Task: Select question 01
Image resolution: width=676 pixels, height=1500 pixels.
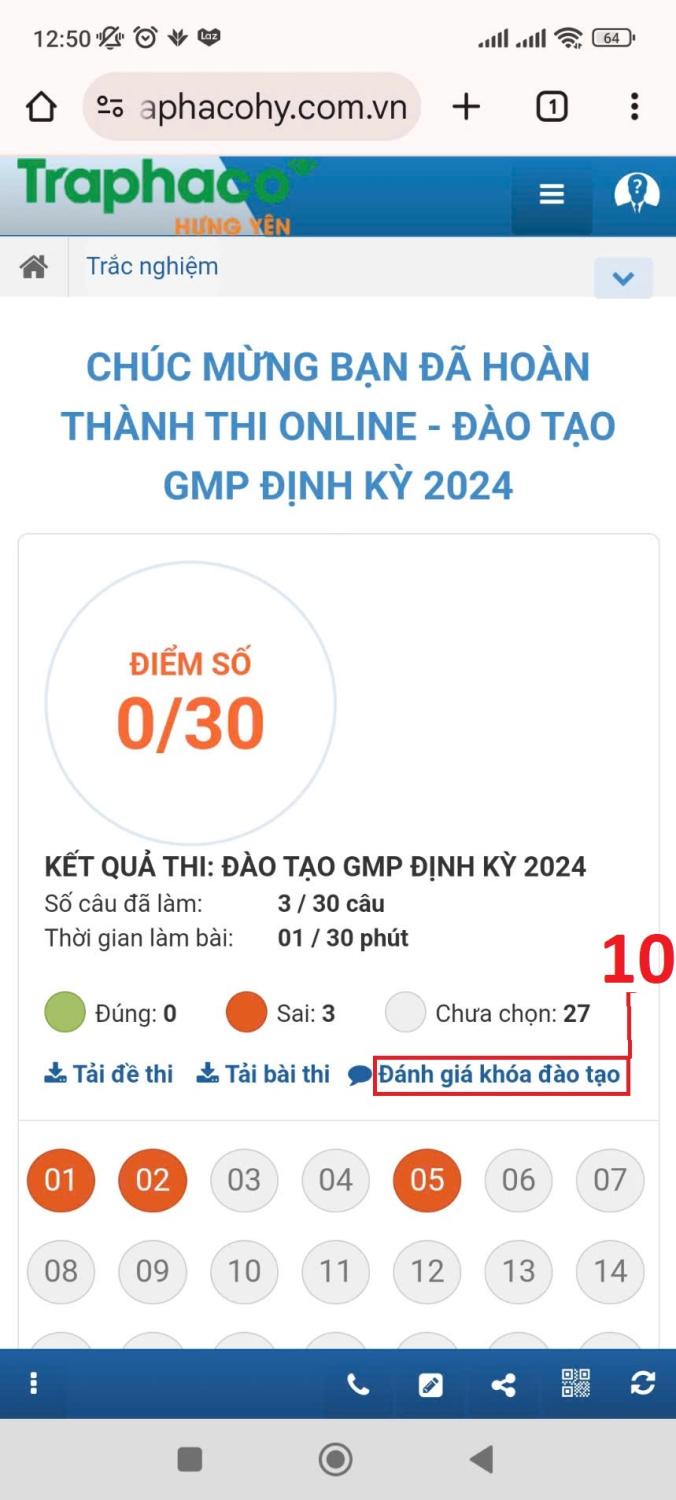Action: tap(61, 1180)
